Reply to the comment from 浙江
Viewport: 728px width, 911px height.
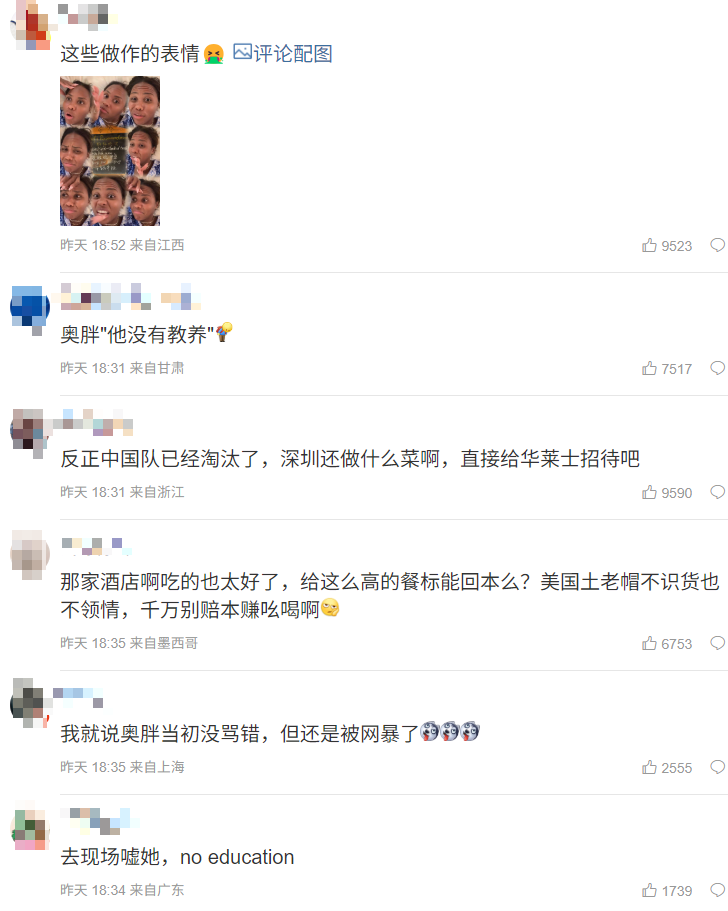point(717,492)
